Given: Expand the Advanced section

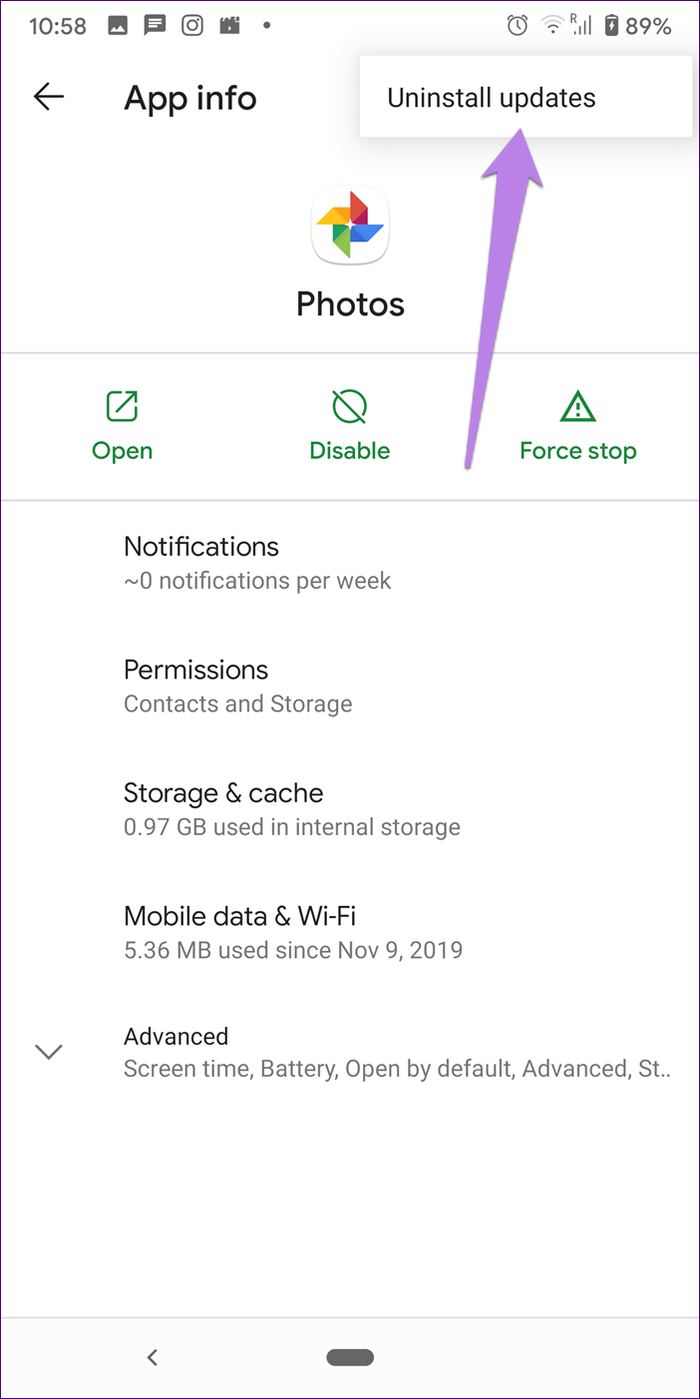Looking at the screenshot, I should 350,1052.
